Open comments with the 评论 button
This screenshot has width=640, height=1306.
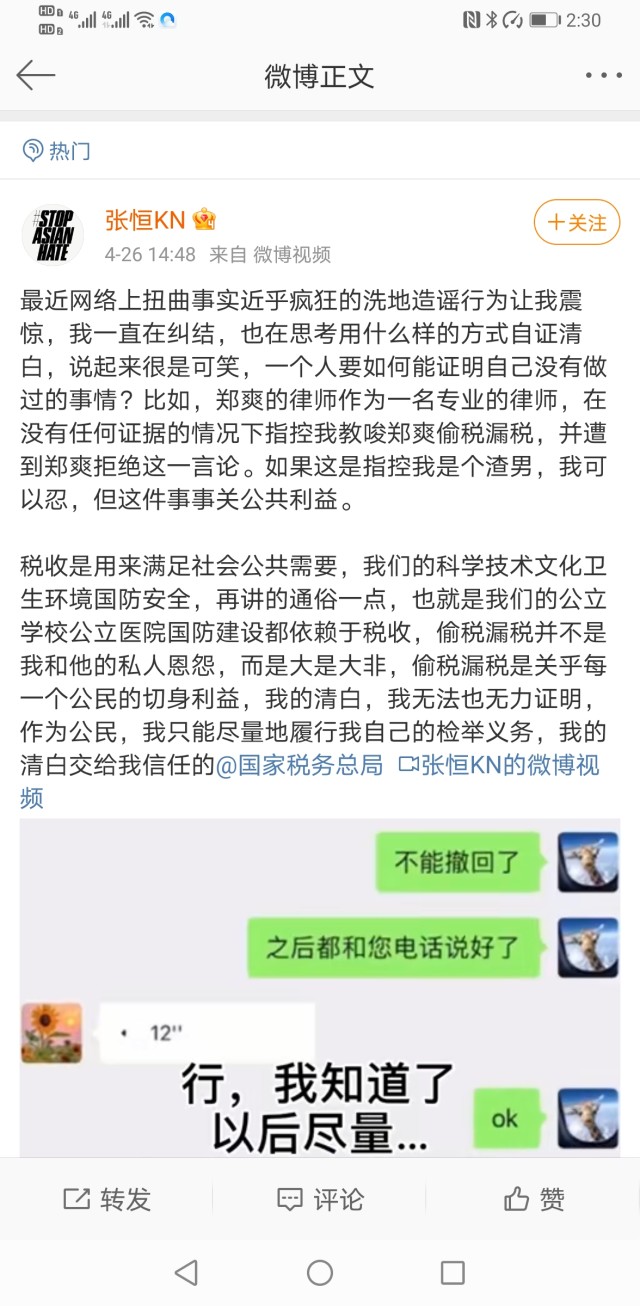click(x=320, y=1199)
